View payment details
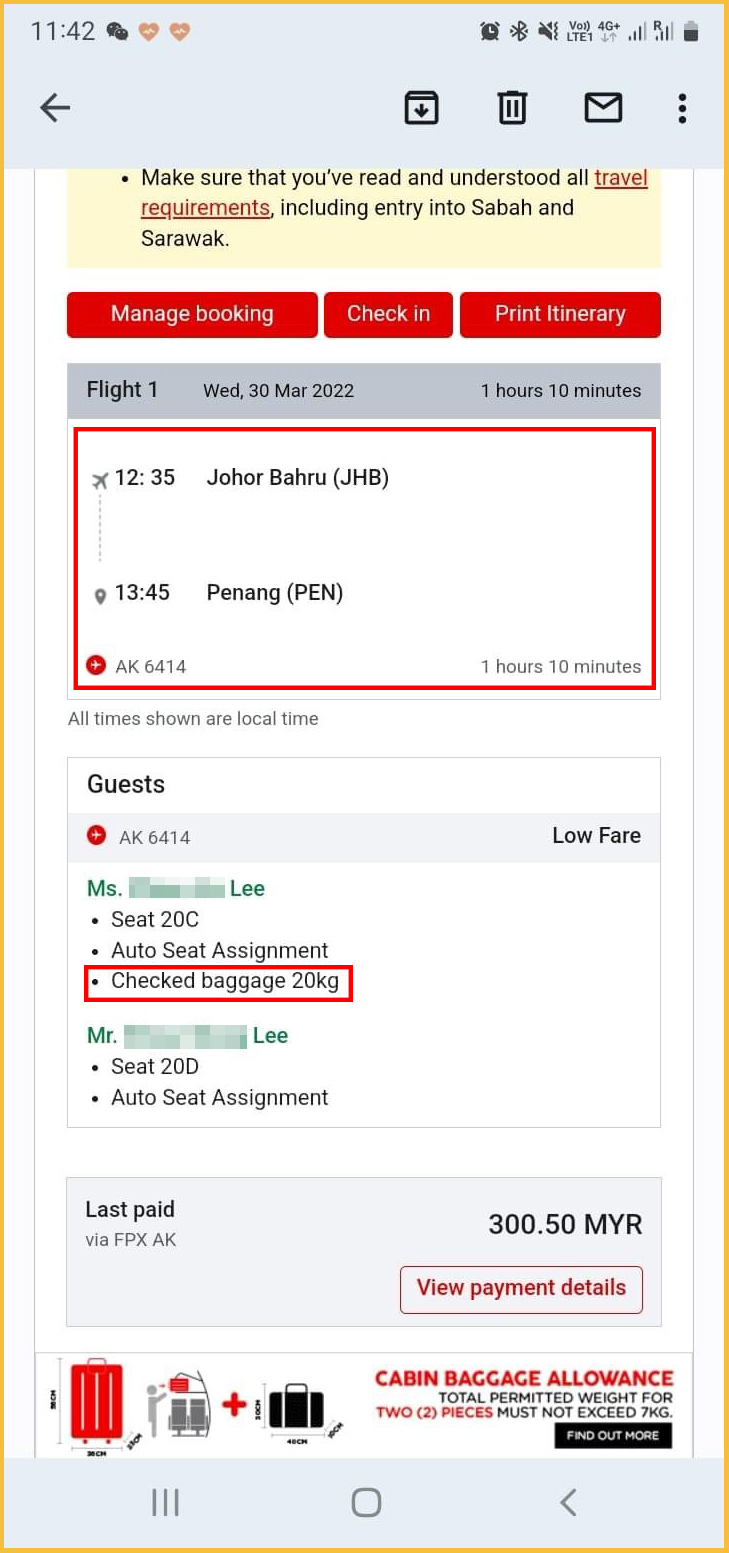 point(521,1288)
